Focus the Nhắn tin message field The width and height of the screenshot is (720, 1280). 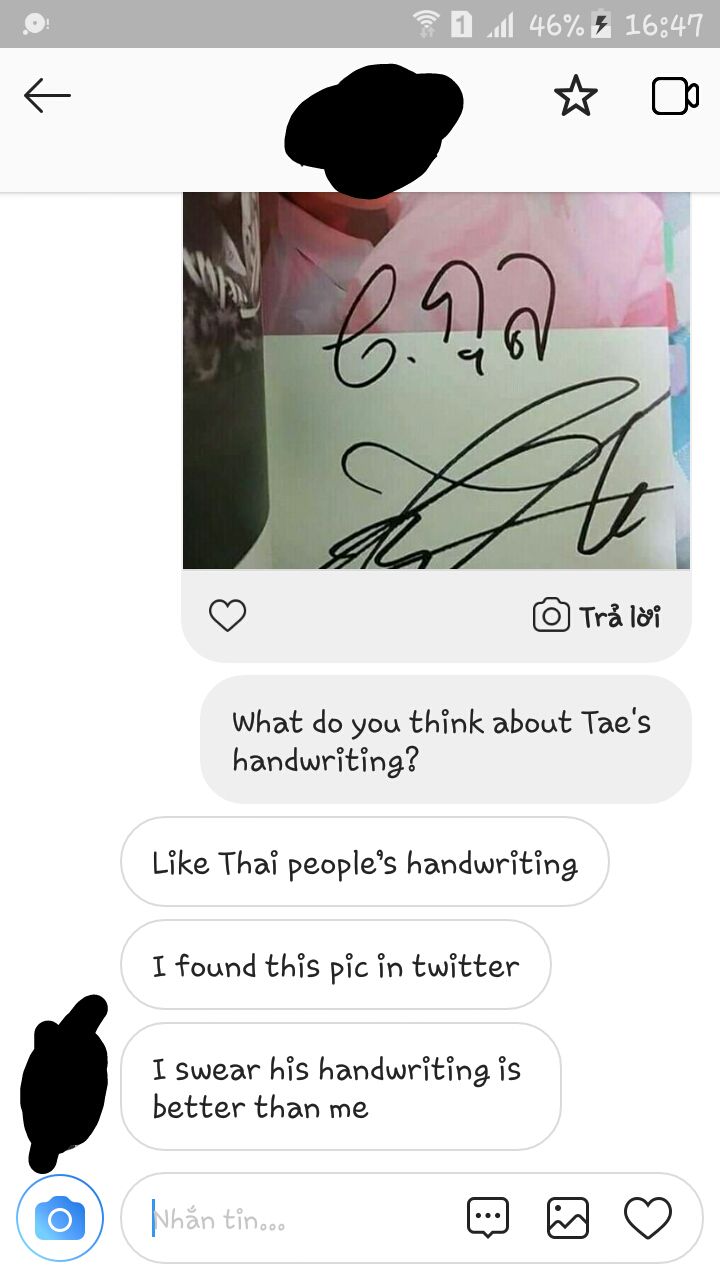[300, 1218]
